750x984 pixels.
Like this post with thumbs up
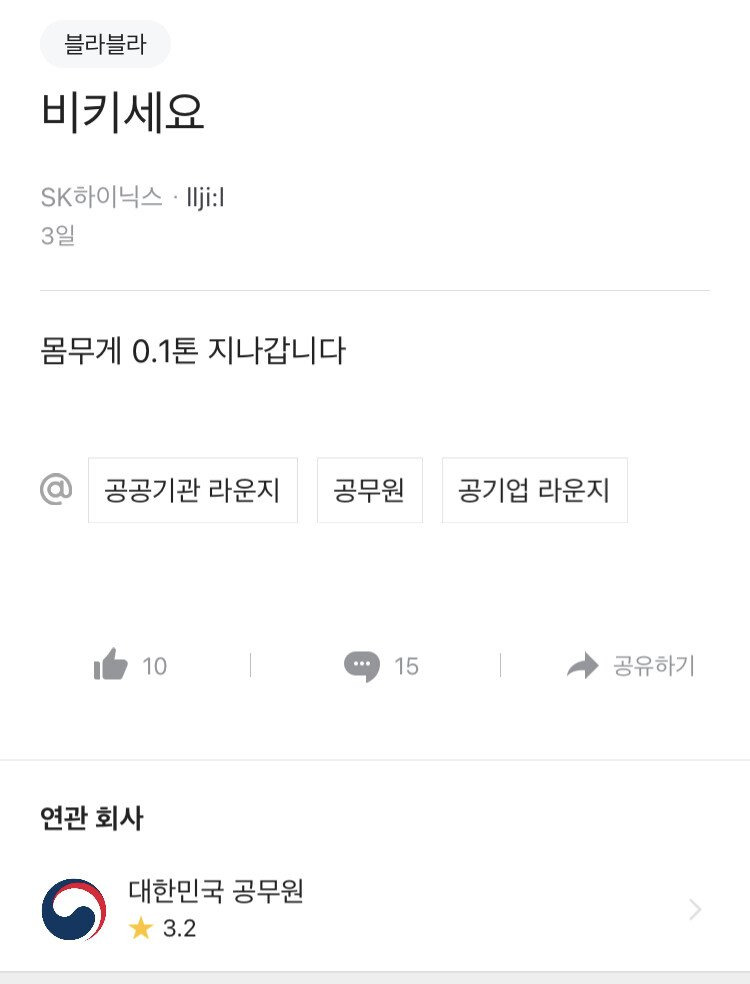coord(130,665)
